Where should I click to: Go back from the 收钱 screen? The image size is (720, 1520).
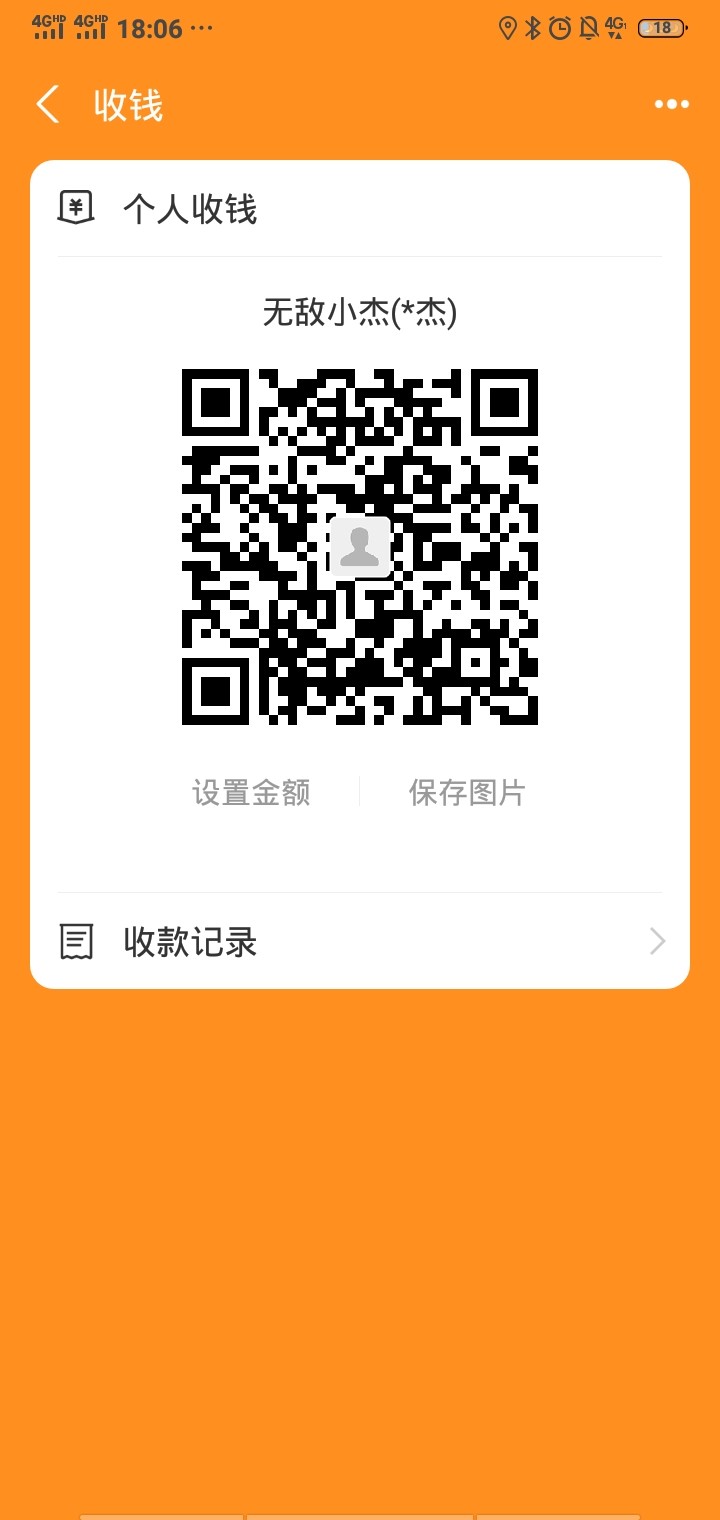click(x=48, y=105)
